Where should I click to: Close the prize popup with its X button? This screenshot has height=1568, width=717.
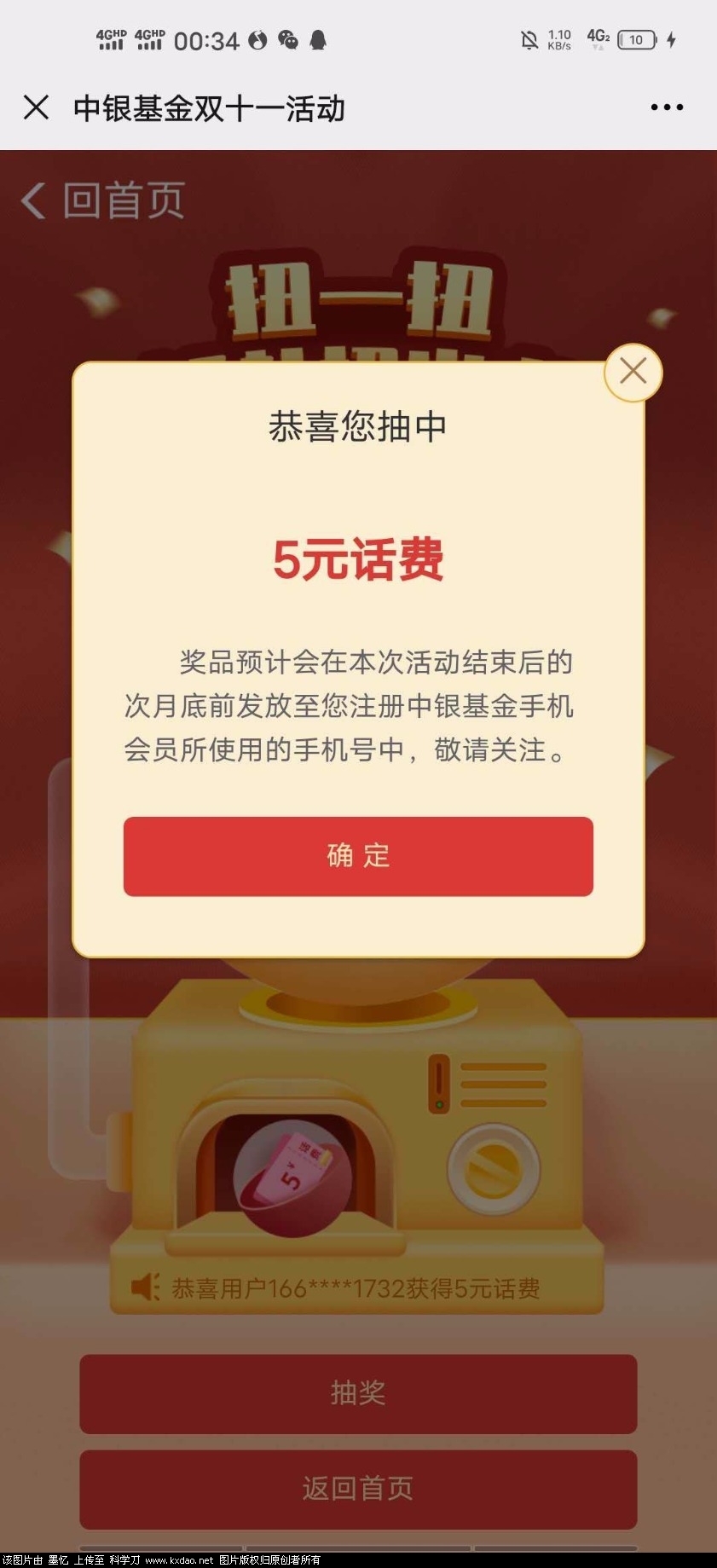click(x=633, y=372)
